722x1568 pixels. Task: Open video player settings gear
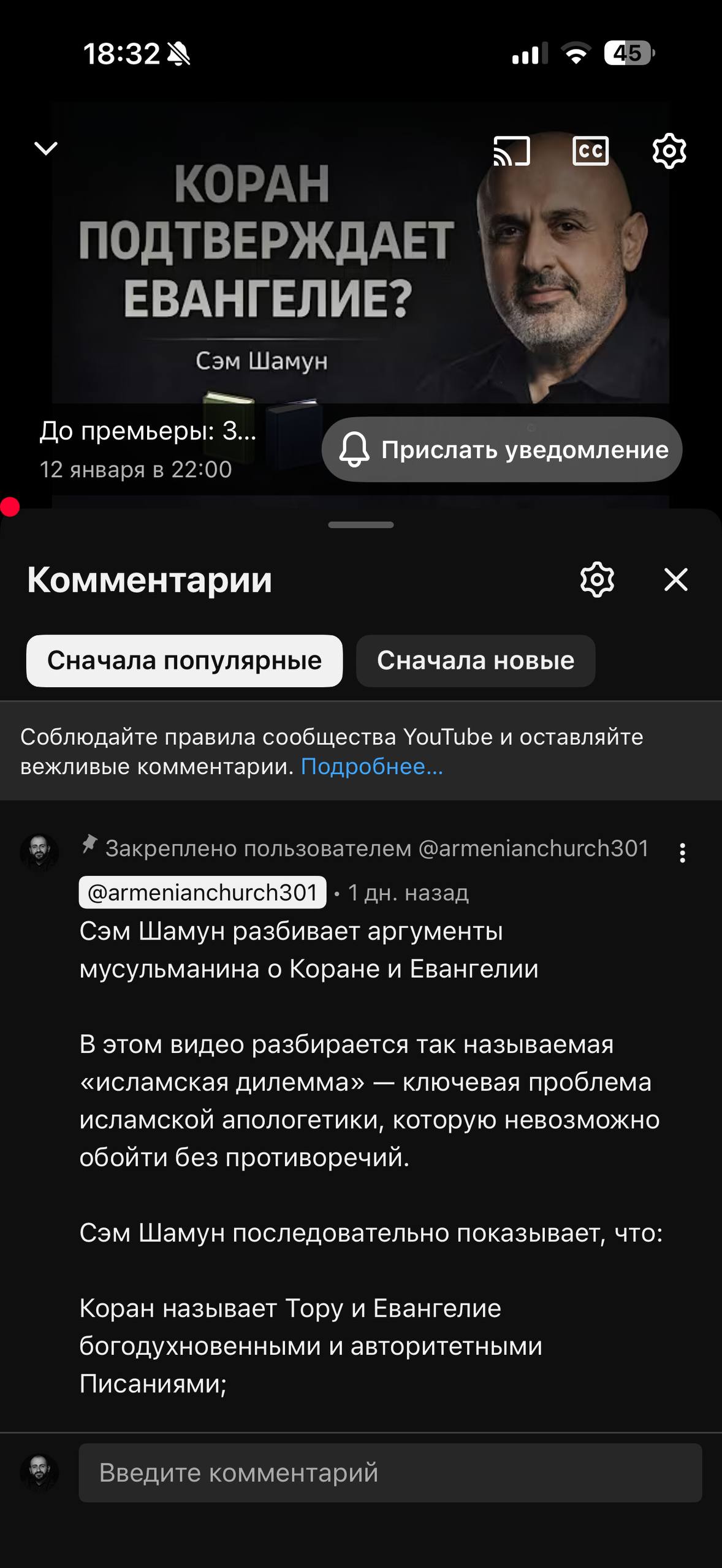(x=669, y=151)
